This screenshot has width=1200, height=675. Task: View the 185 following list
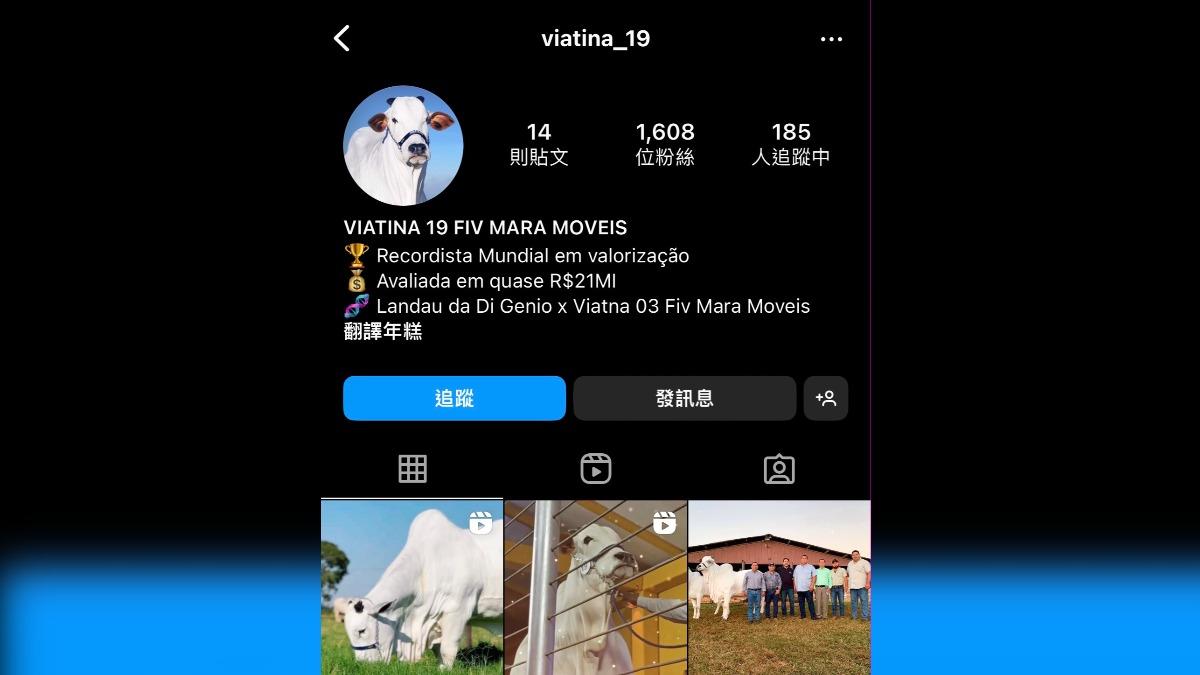[790, 144]
